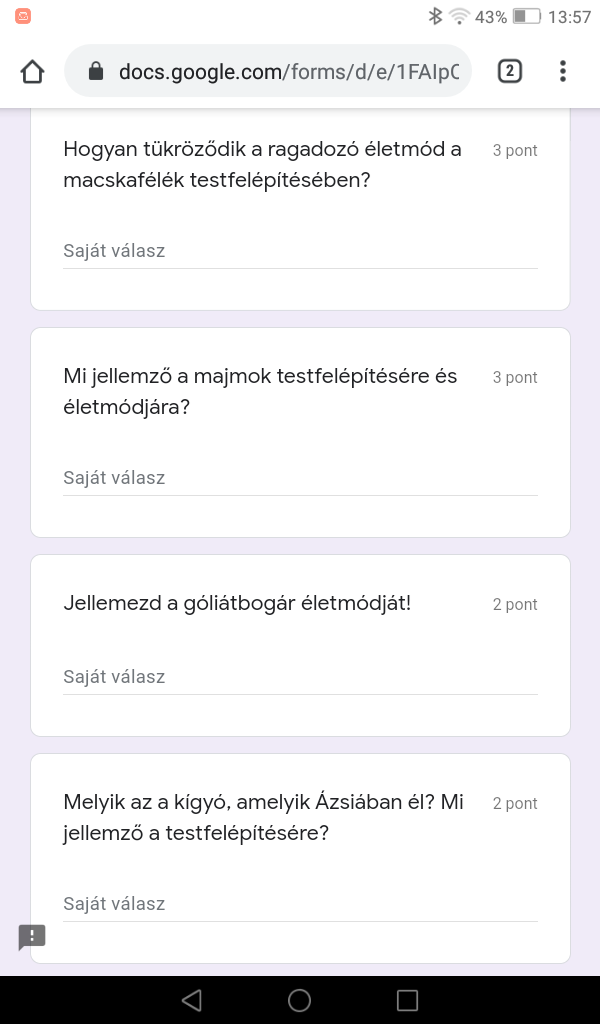The height and width of the screenshot is (1024, 600).
Task: Report a problem with the feedback icon
Action: (32, 937)
